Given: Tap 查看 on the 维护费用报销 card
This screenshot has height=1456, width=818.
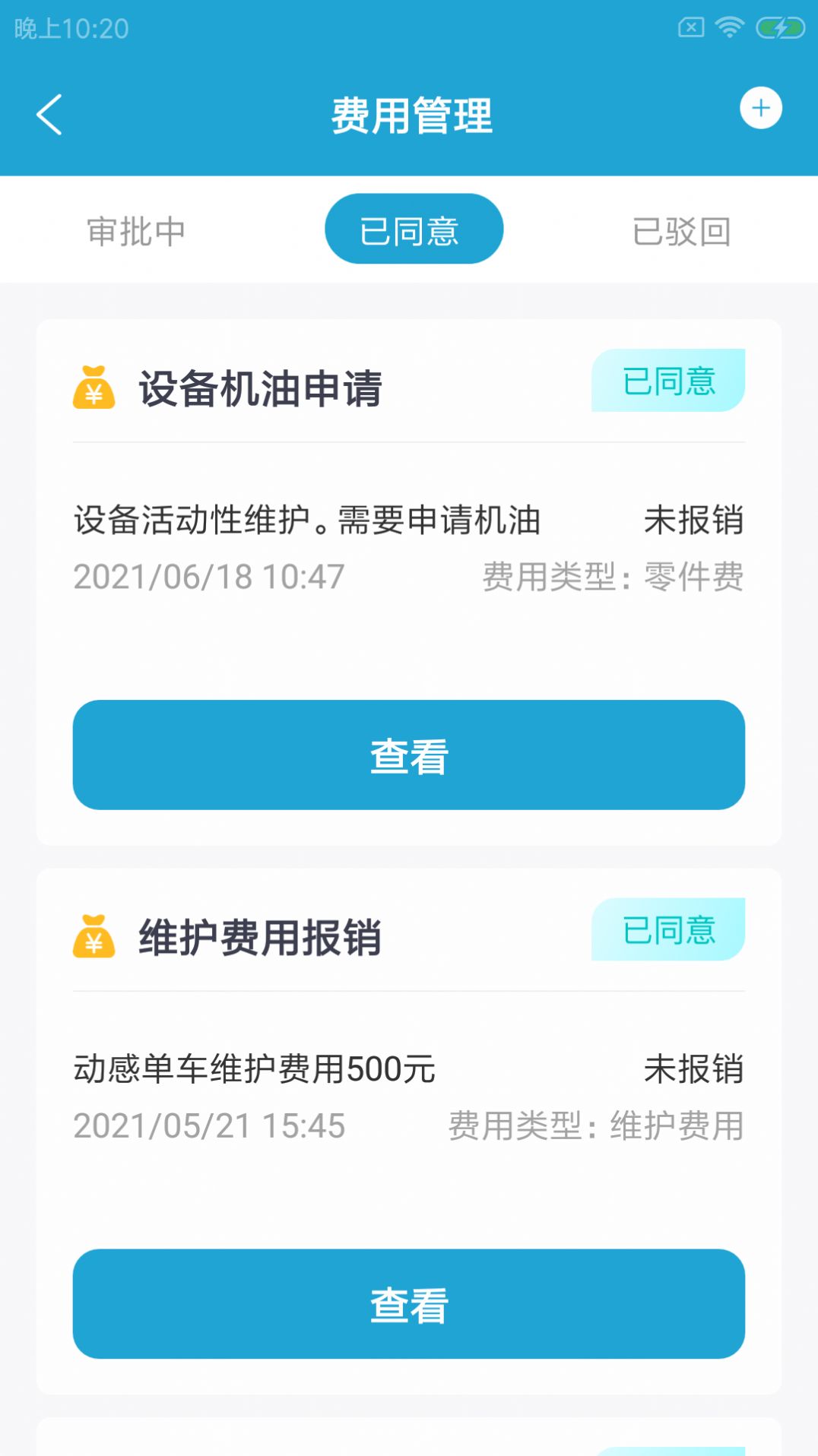Looking at the screenshot, I should point(408,1304).
